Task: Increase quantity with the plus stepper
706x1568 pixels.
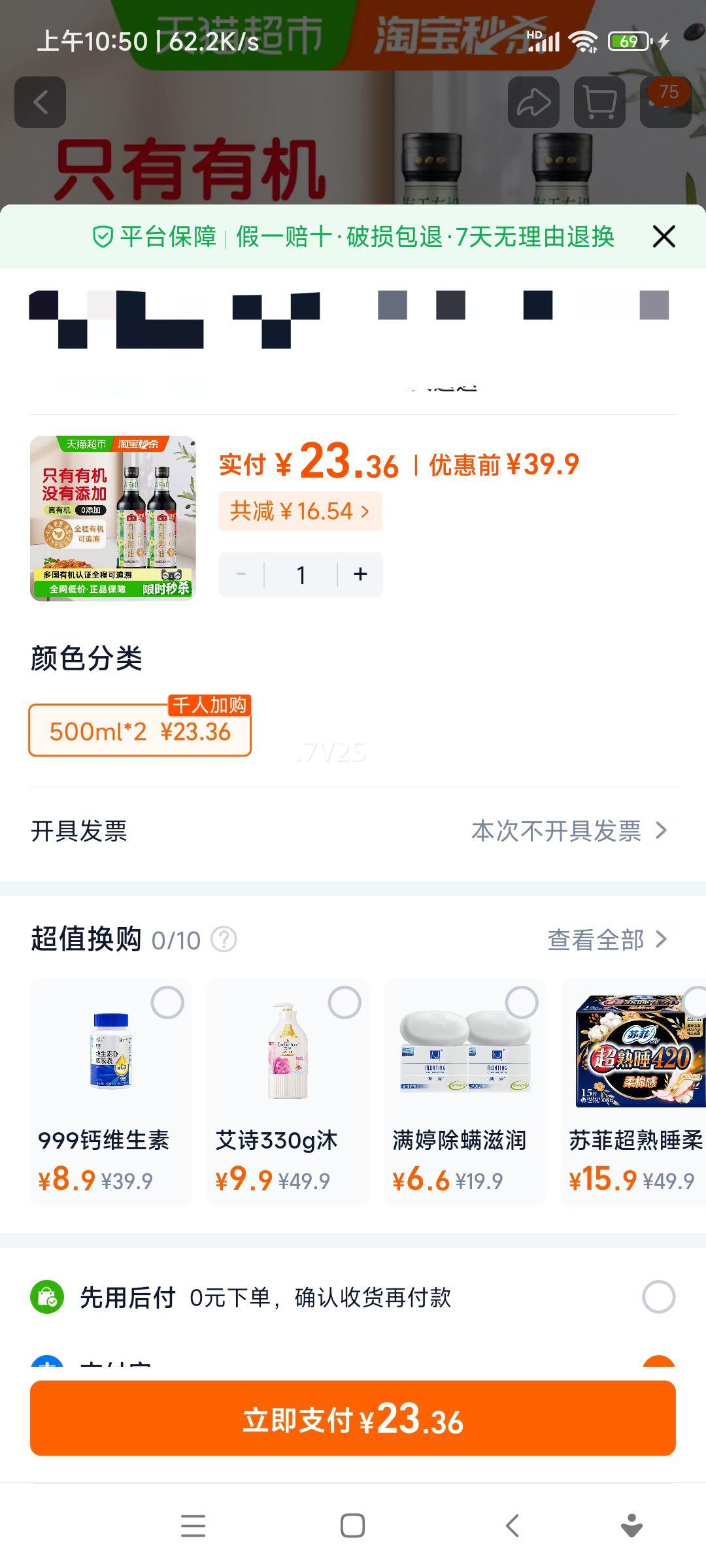Action: pos(360,574)
